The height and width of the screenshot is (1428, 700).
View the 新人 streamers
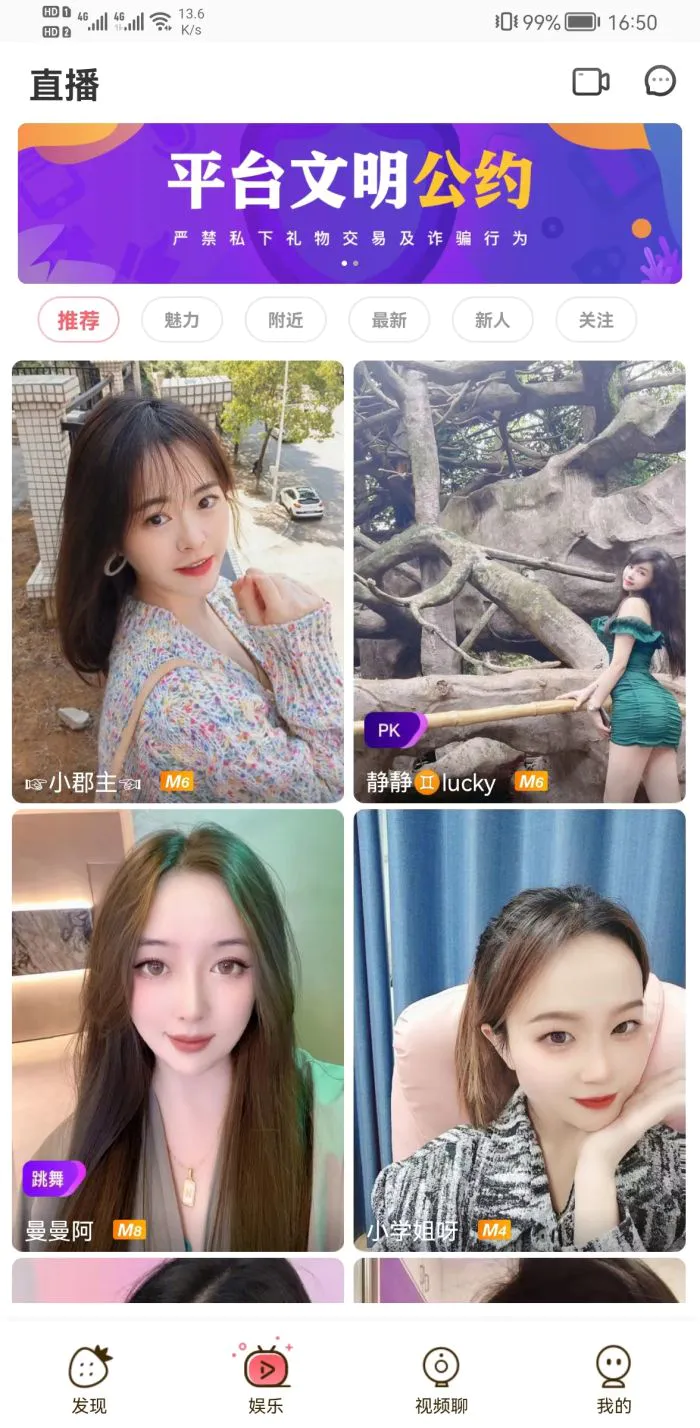[x=492, y=320]
